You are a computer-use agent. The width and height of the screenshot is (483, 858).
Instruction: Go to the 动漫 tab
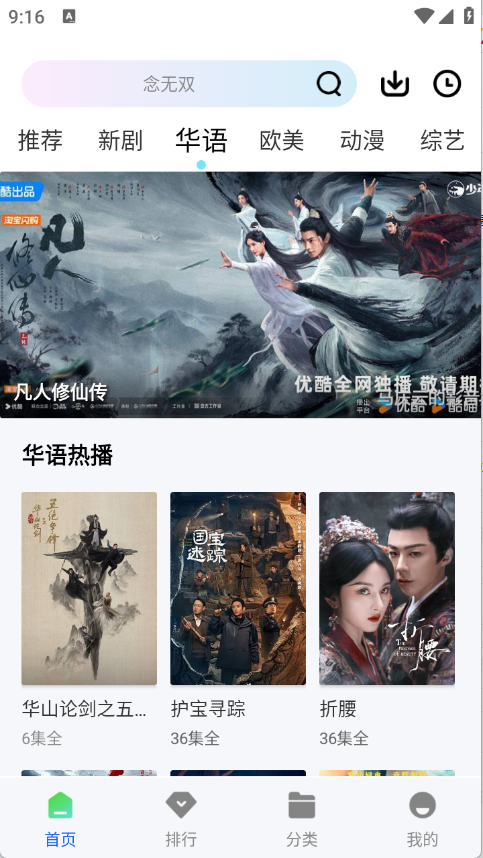click(x=362, y=141)
